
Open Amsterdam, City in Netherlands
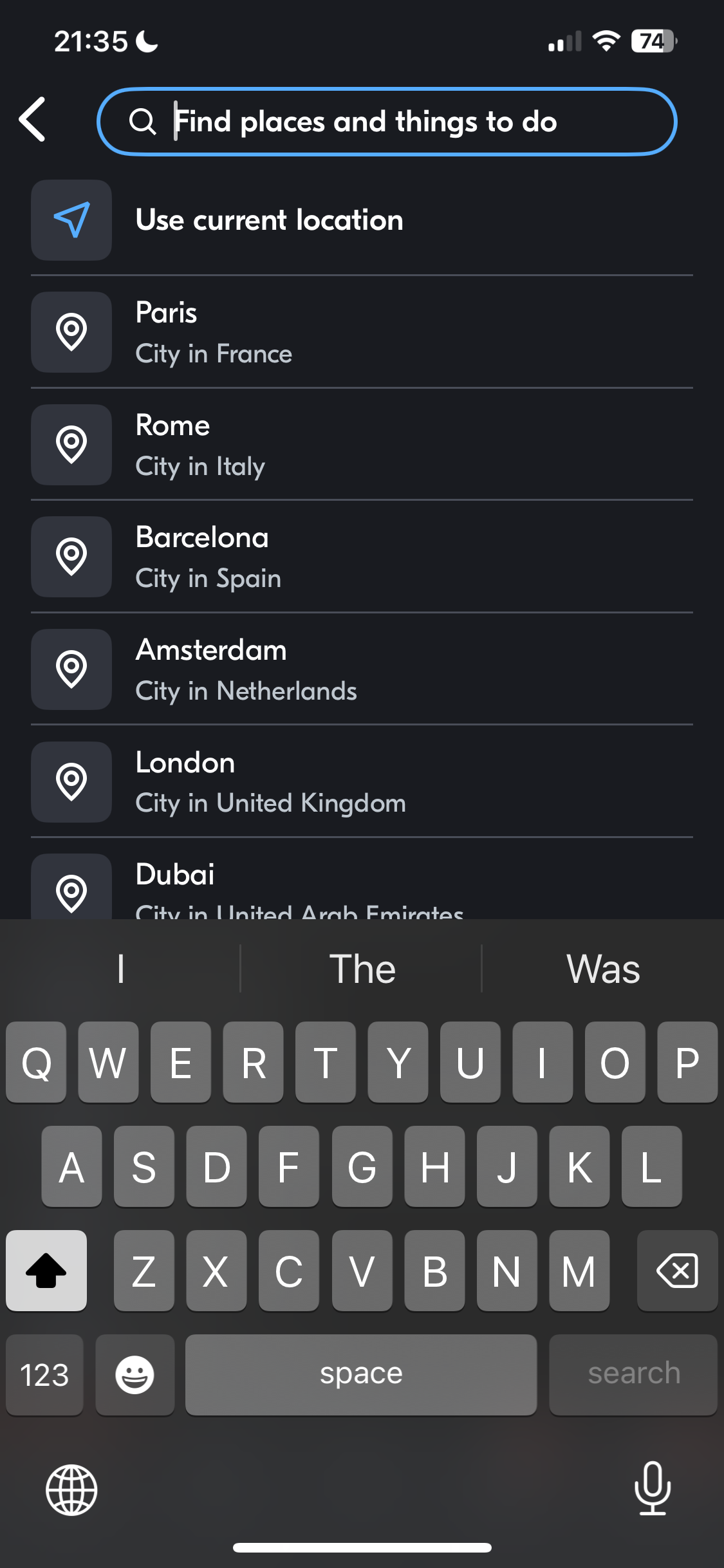tap(360, 669)
